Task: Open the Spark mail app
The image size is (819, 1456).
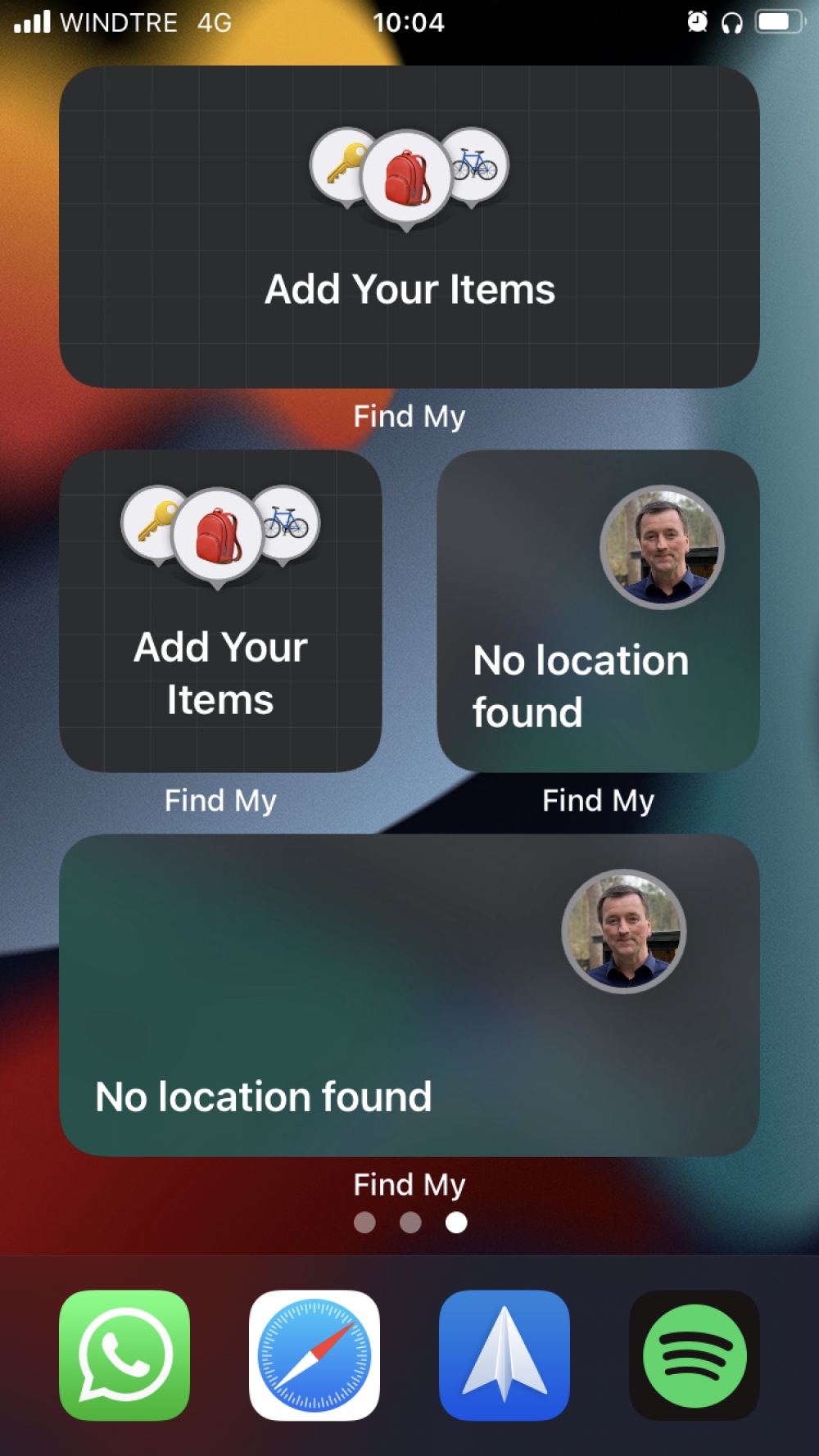Action: click(505, 1355)
